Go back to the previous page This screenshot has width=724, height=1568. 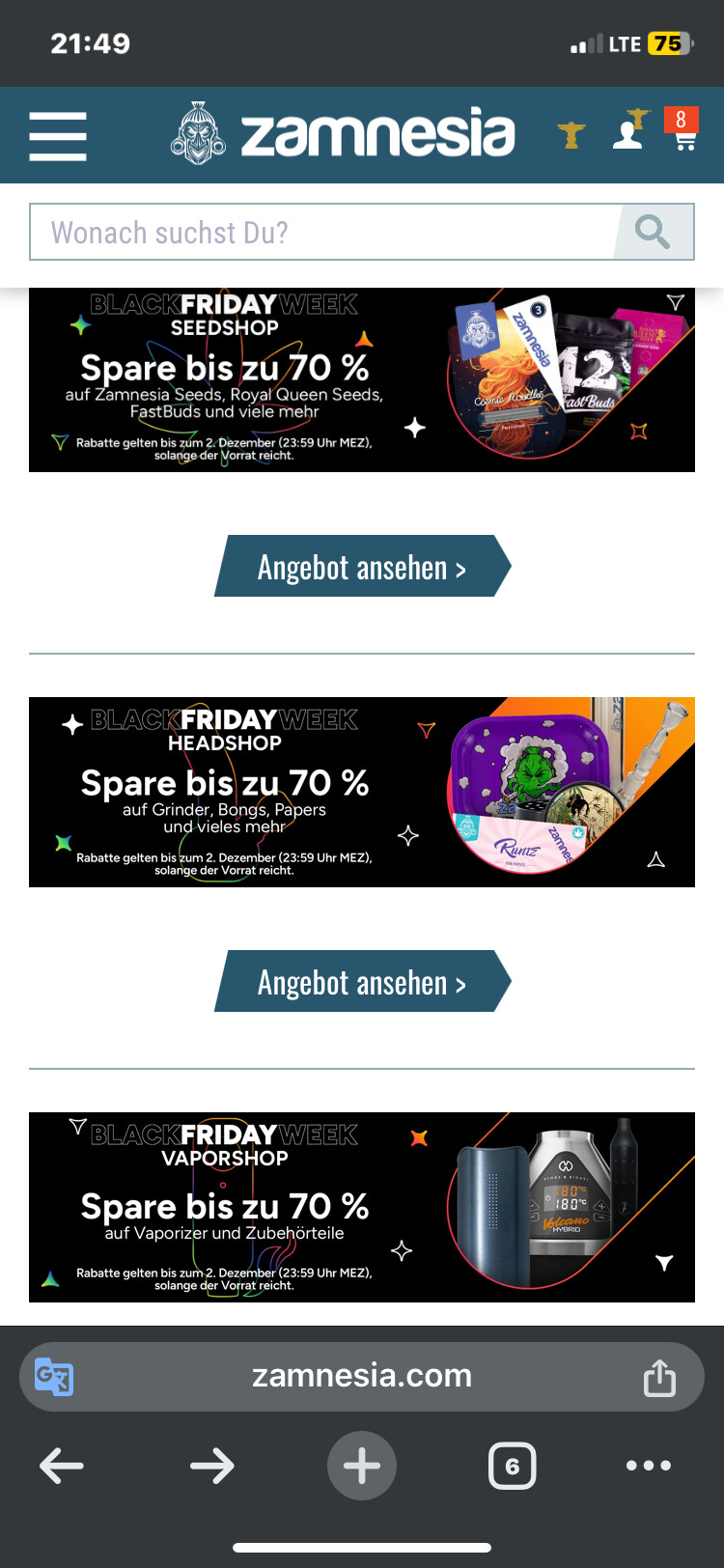[x=62, y=1466]
